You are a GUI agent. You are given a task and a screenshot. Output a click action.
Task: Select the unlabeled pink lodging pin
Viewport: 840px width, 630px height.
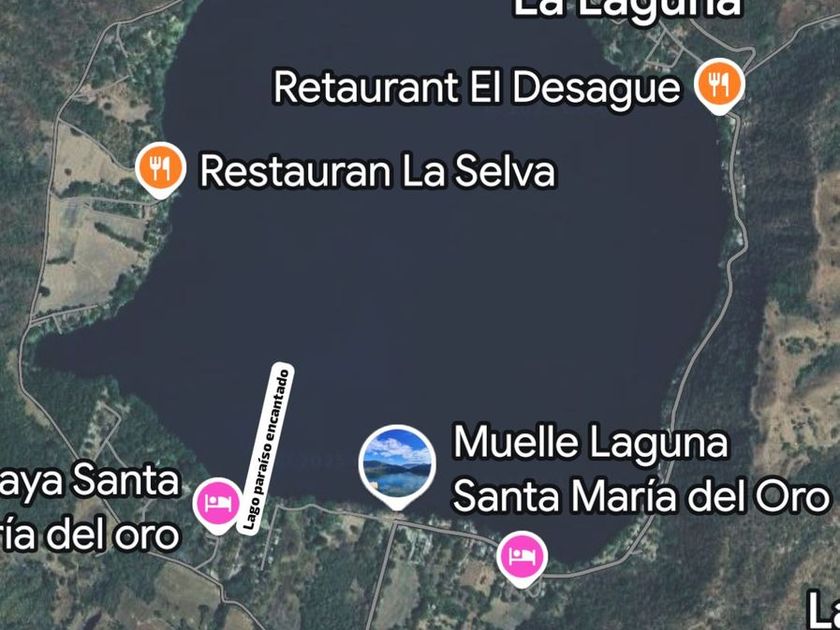coord(521,555)
